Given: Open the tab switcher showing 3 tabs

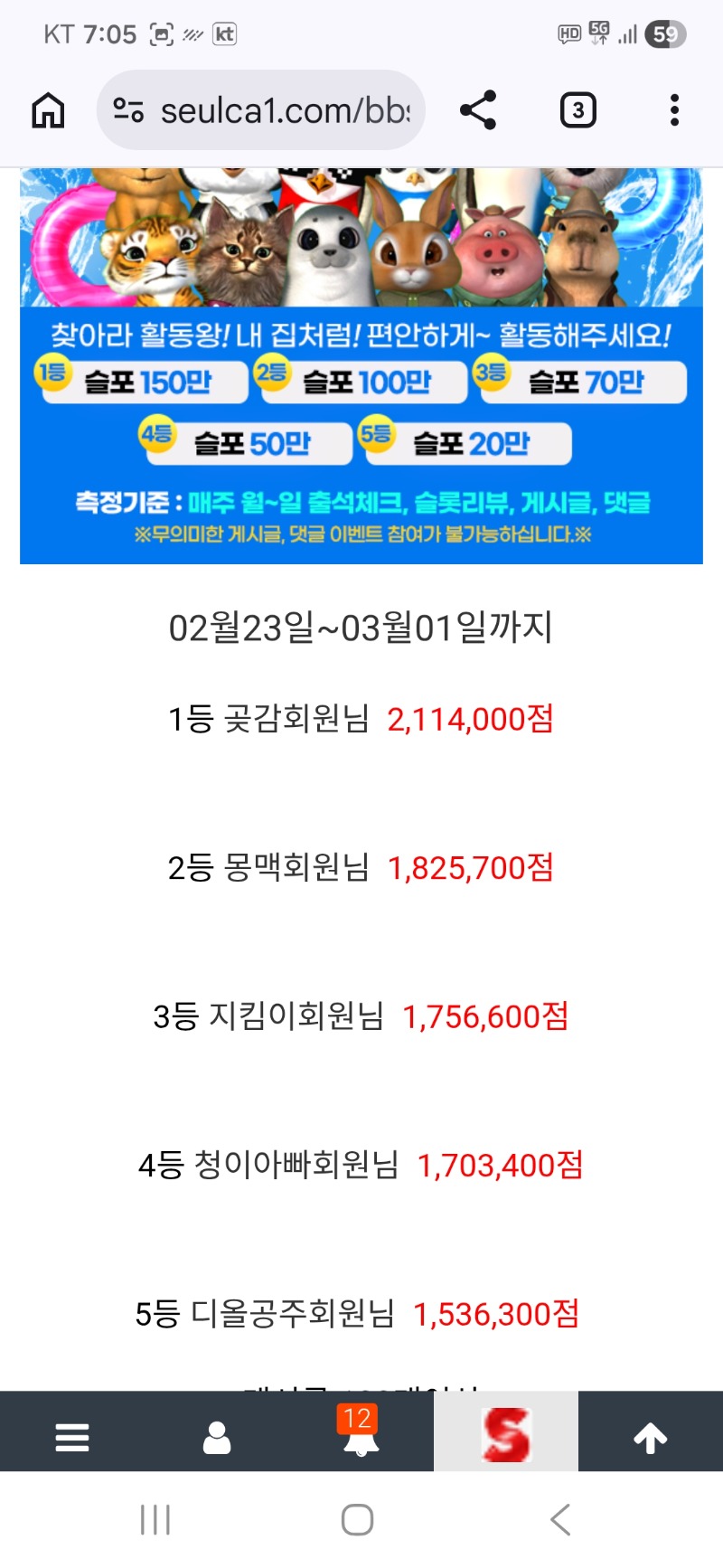Looking at the screenshot, I should (577, 110).
